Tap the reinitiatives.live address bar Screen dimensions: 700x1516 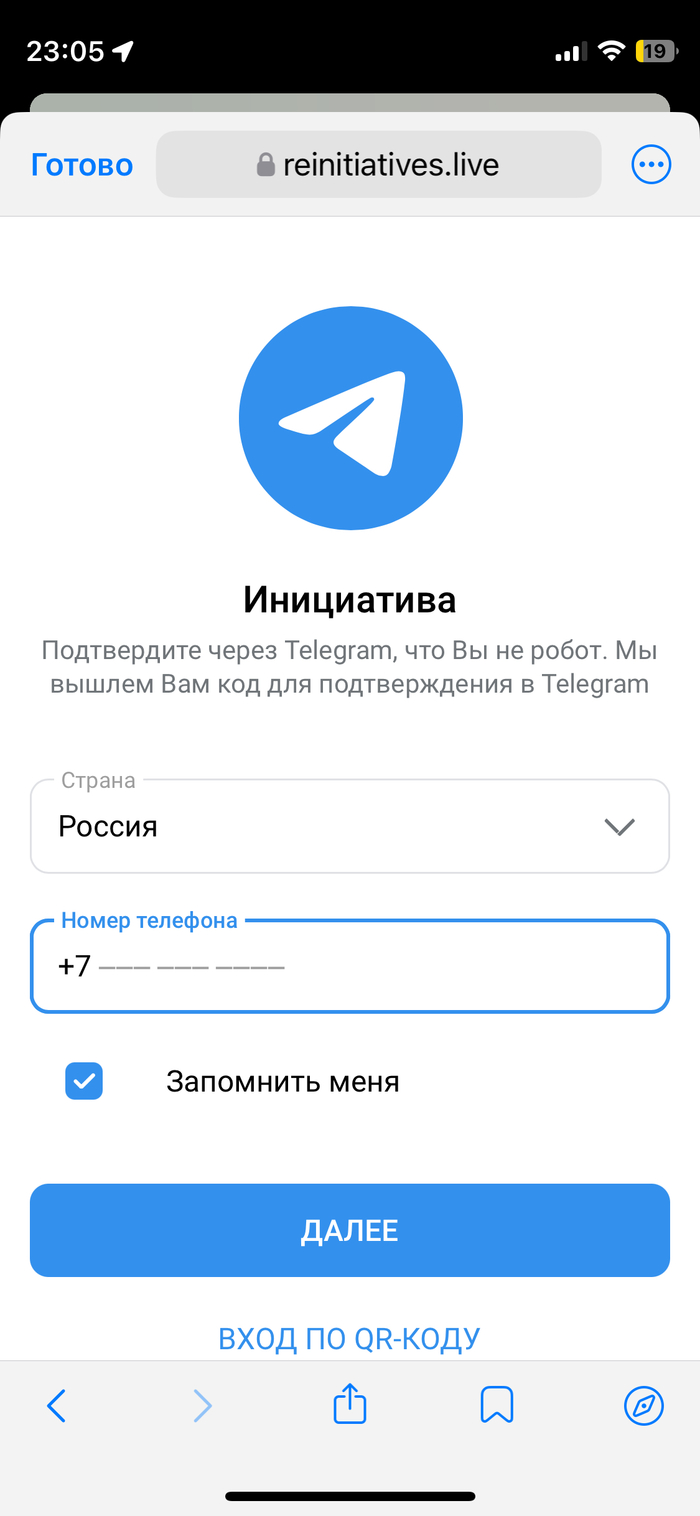click(378, 165)
